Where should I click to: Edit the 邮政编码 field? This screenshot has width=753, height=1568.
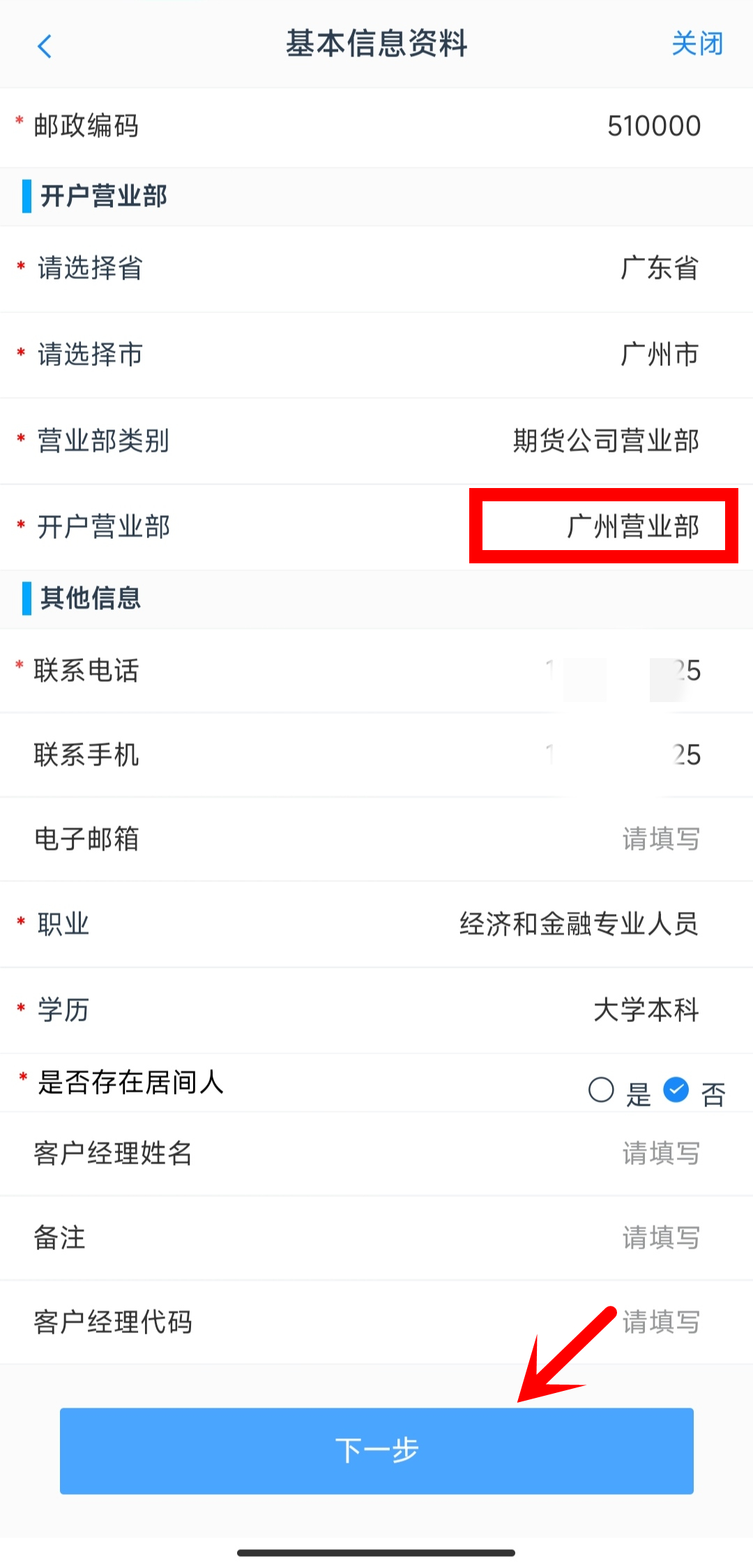(653, 127)
